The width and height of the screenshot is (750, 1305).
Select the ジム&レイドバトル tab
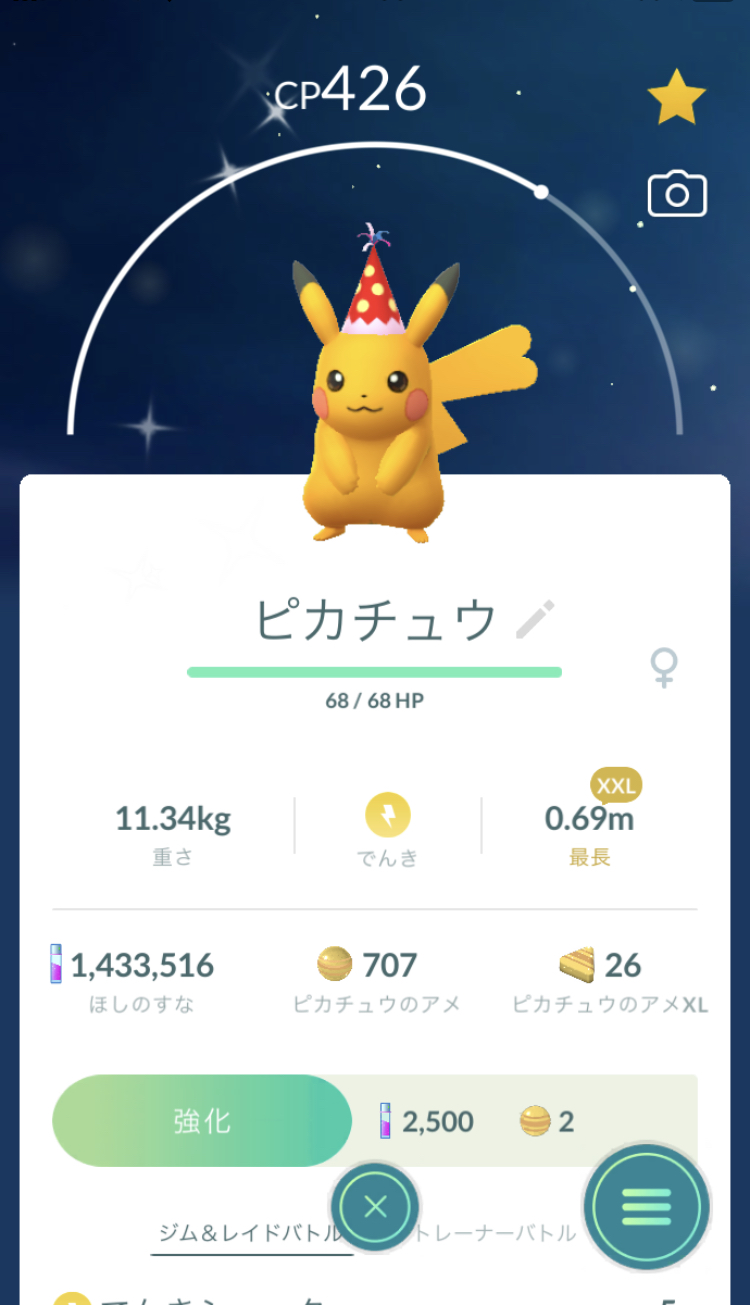[x=253, y=1233]
